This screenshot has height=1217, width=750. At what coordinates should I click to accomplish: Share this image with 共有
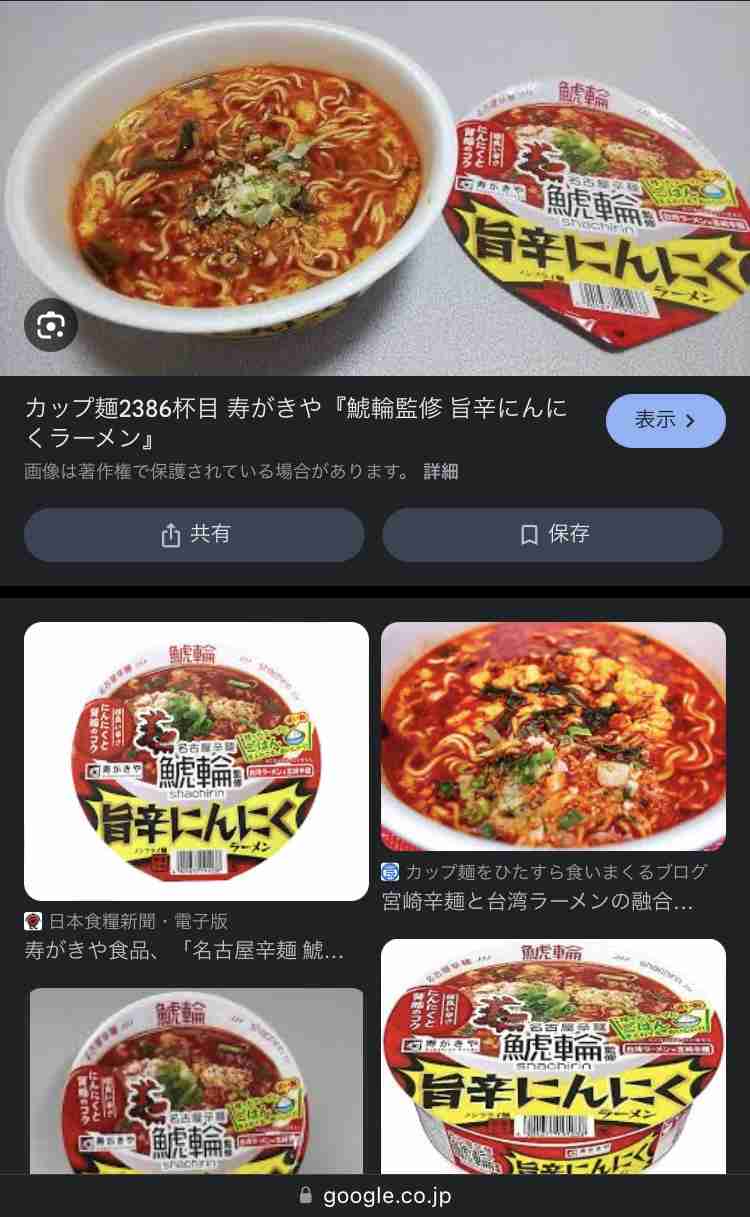tap(194, 535)
